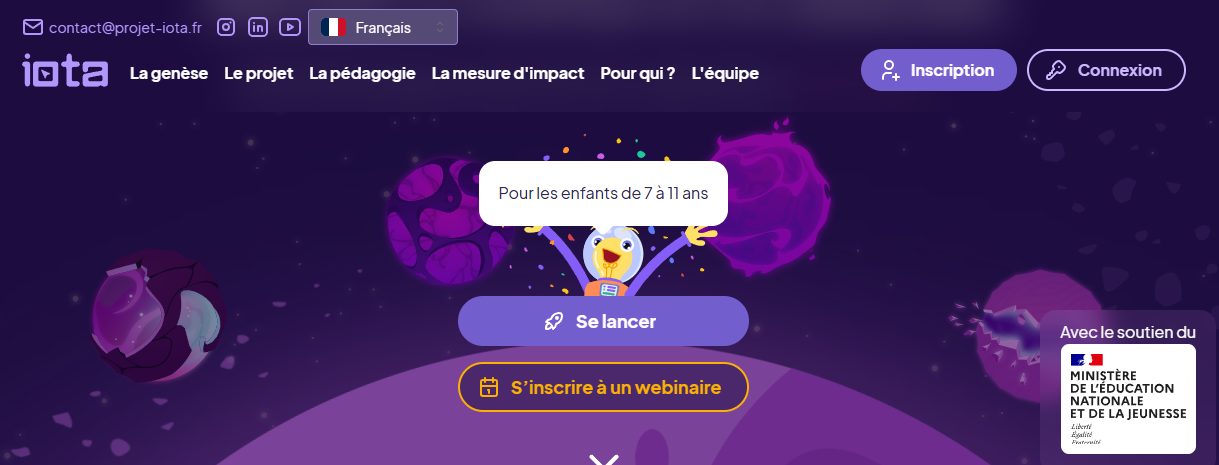Screen dimensions: 1219x465
Task: Tap the down chevron arrow
Action: pyautogui.click(x=603, y=459)
